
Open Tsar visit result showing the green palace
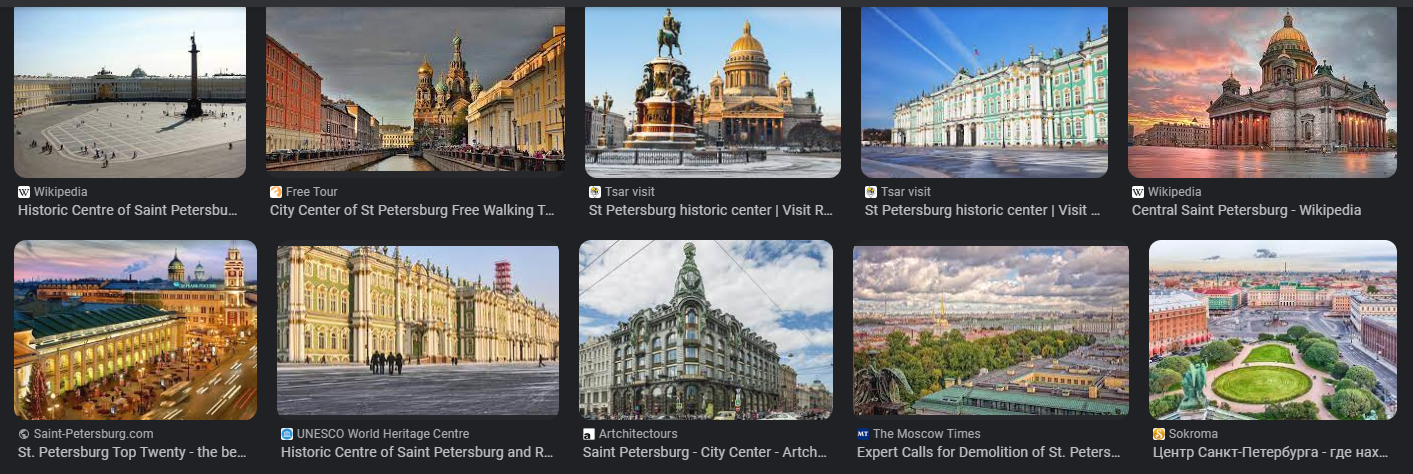[984, 92]
